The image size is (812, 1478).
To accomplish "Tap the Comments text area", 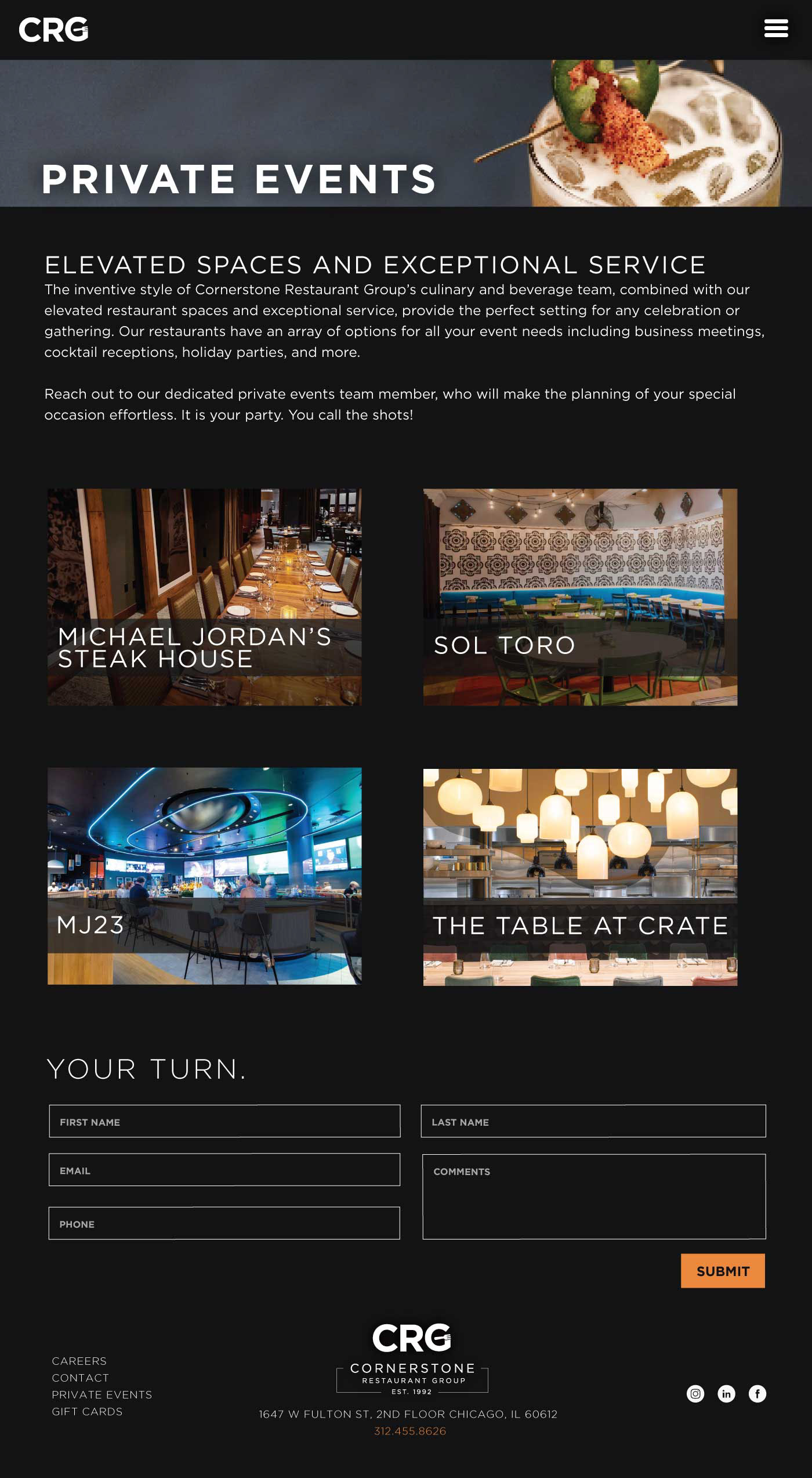I will tap(594, 1197).
